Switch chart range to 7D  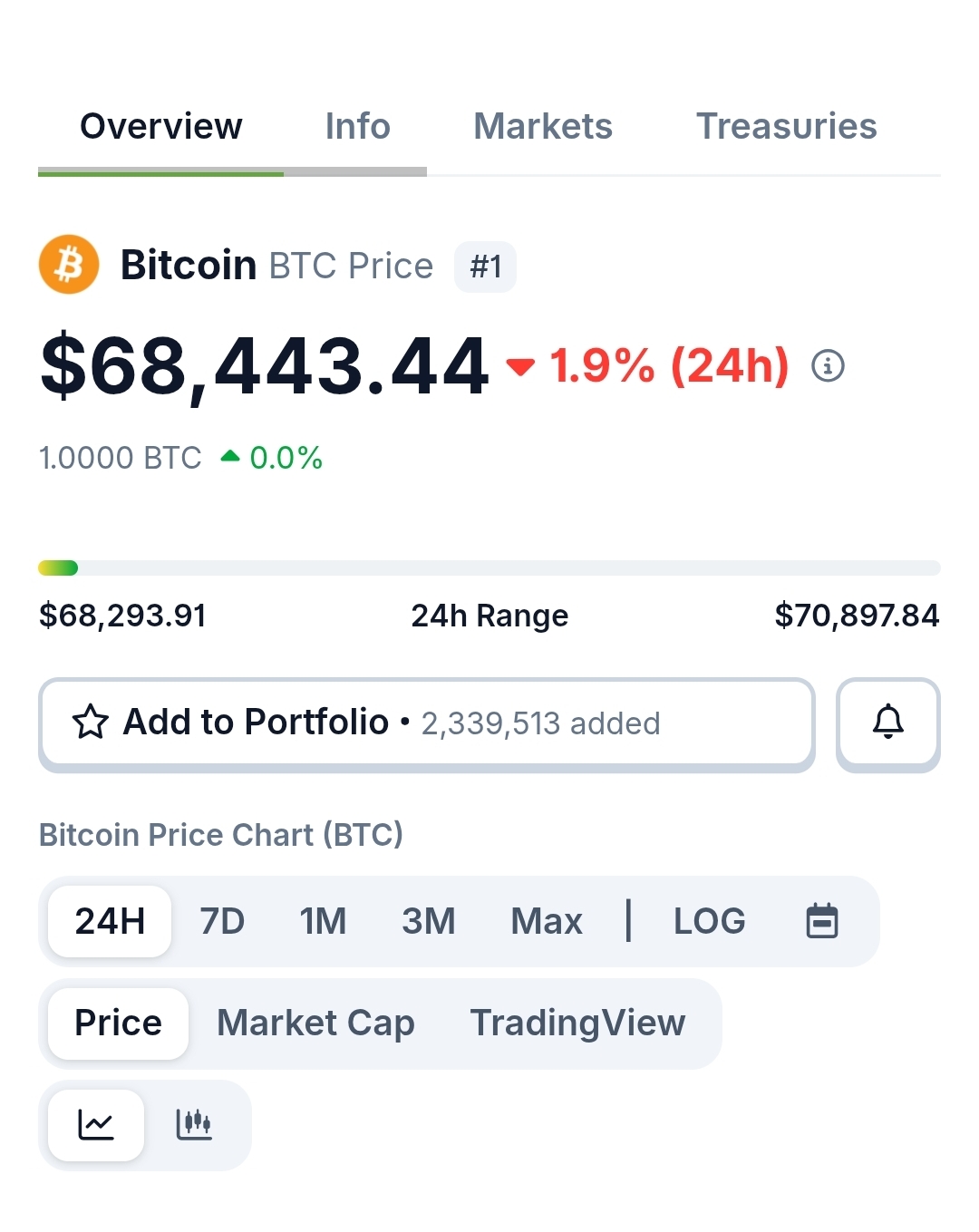tap(222, 921)
